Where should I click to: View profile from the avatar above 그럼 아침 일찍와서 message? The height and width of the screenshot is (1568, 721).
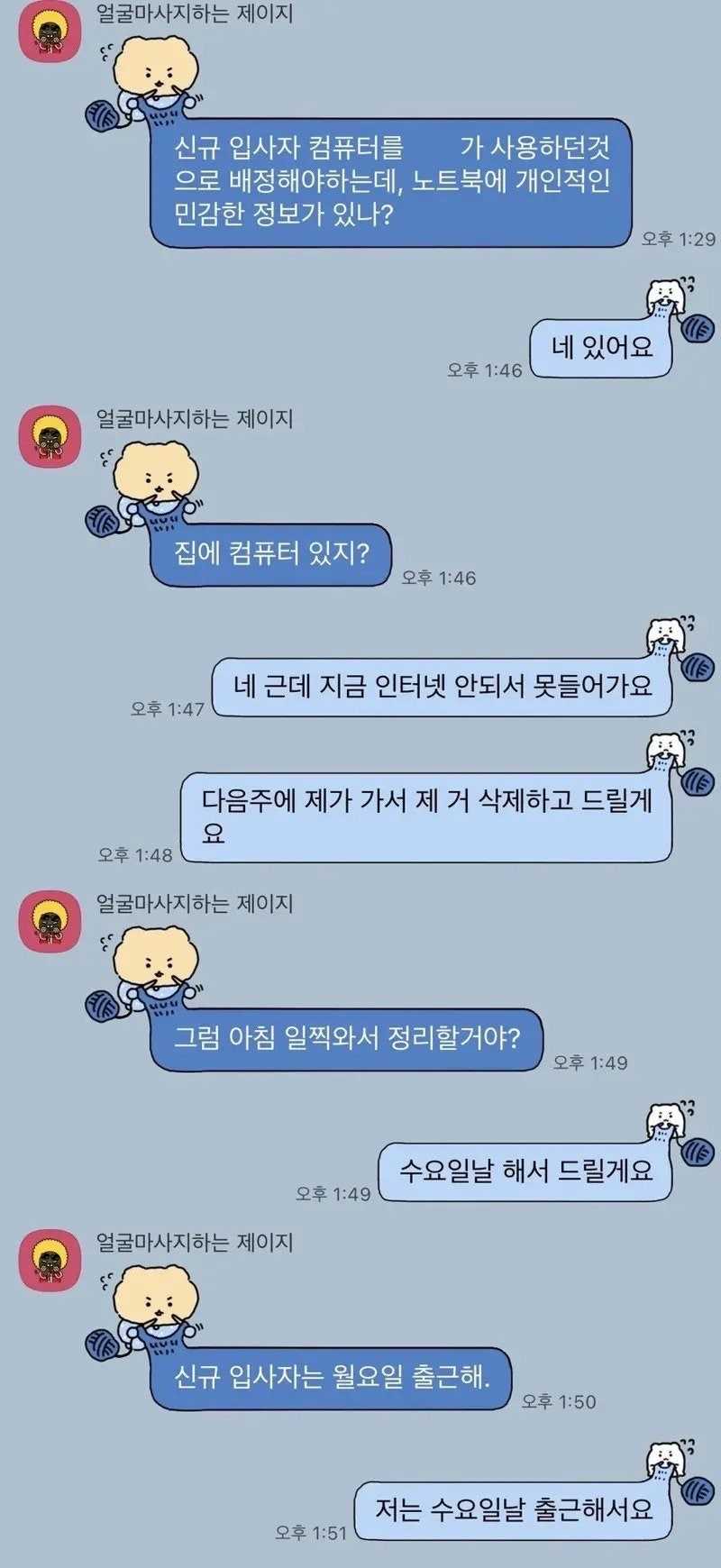(x=50, y=921)
